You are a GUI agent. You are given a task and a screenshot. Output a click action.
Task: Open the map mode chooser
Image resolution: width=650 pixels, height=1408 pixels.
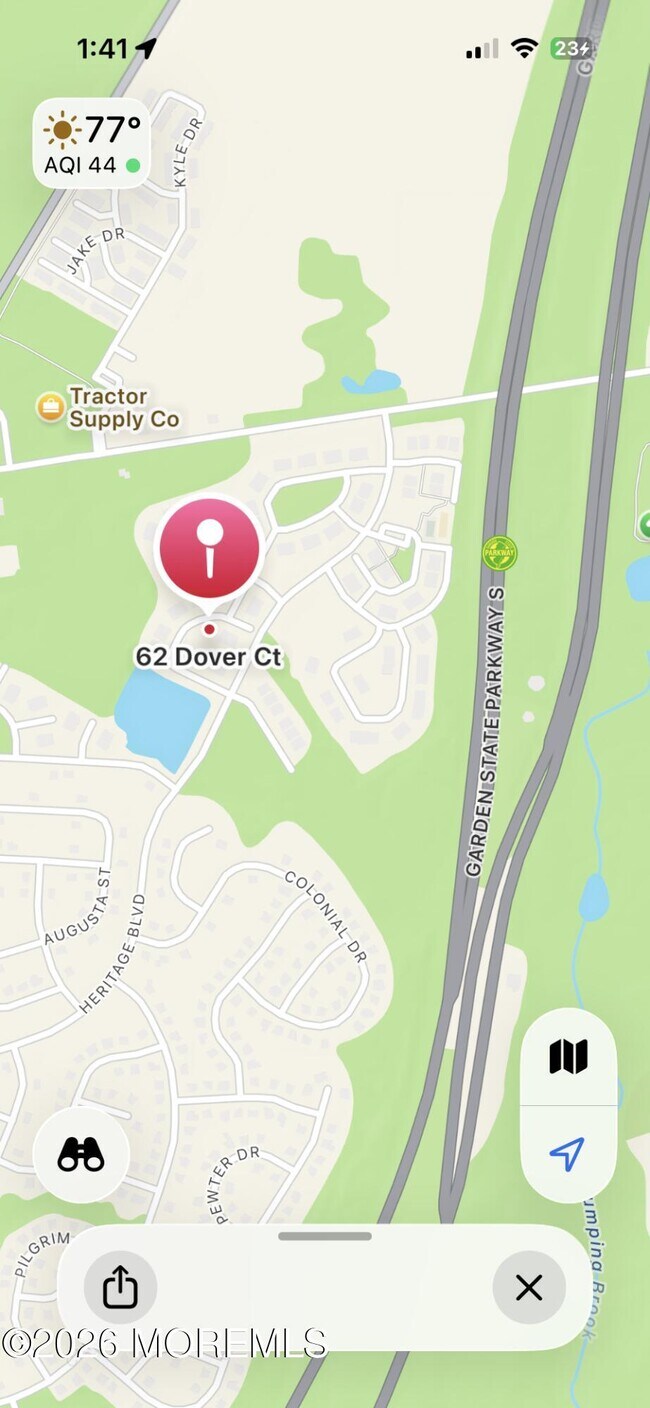point(568,1057)
